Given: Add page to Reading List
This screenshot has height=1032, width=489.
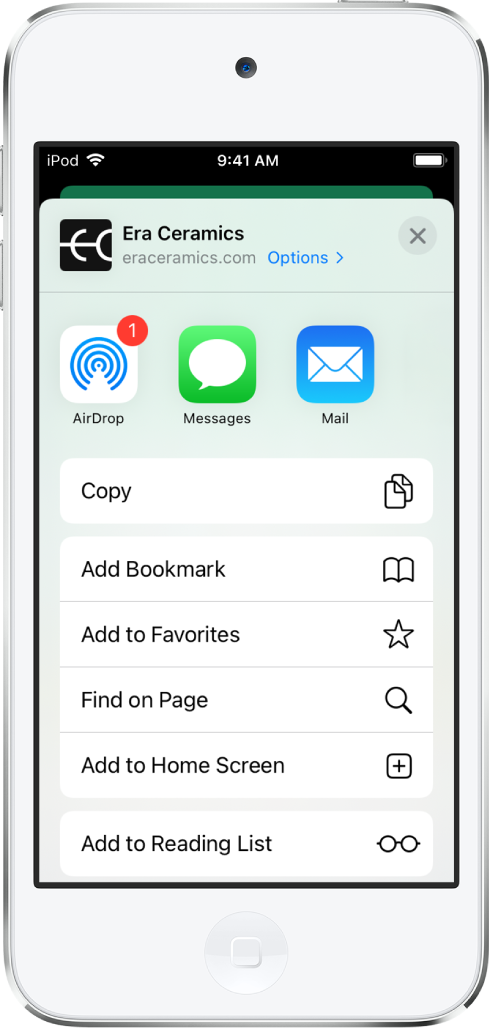Looking at the screenshot, I should click(246, 844).
